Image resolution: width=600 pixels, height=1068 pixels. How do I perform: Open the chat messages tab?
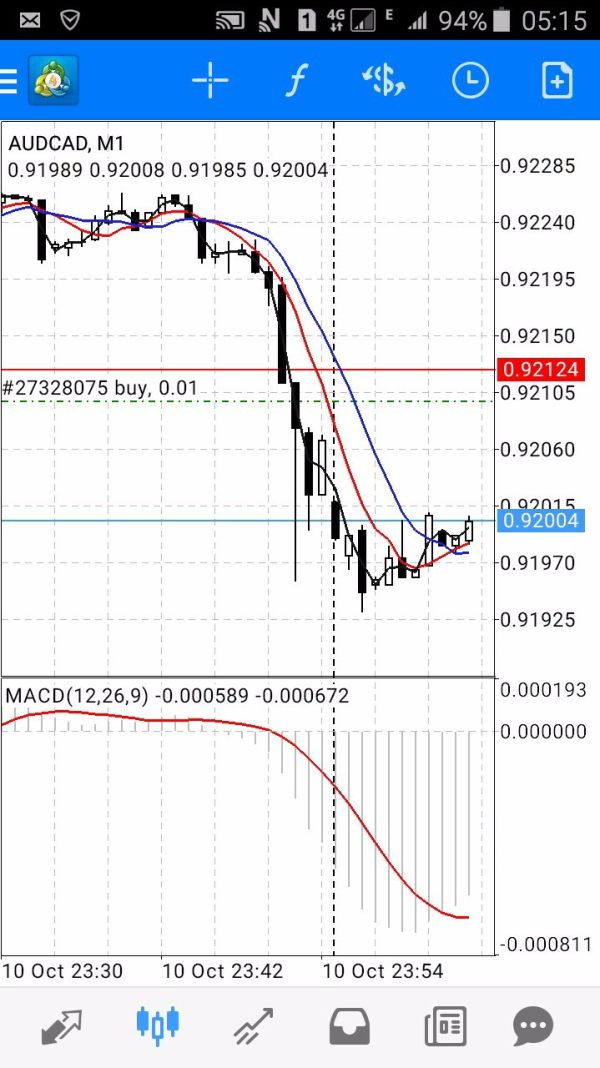tap(533, 1026)
